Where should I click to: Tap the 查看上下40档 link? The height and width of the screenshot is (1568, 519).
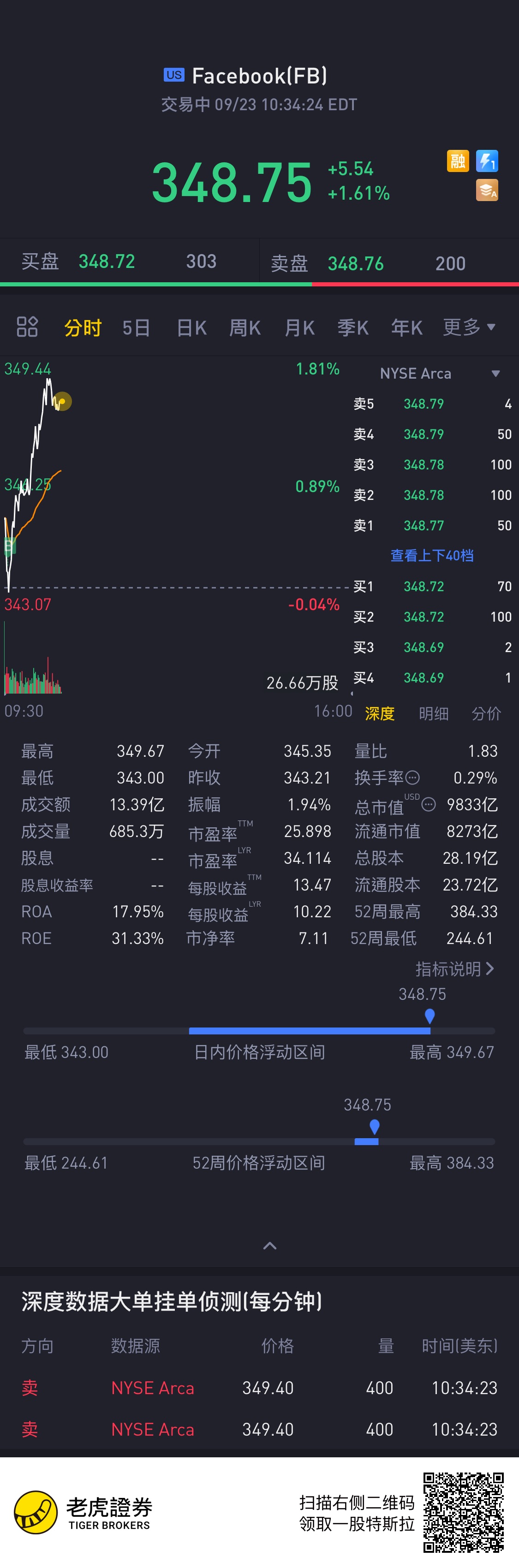(x=432, y=556)
